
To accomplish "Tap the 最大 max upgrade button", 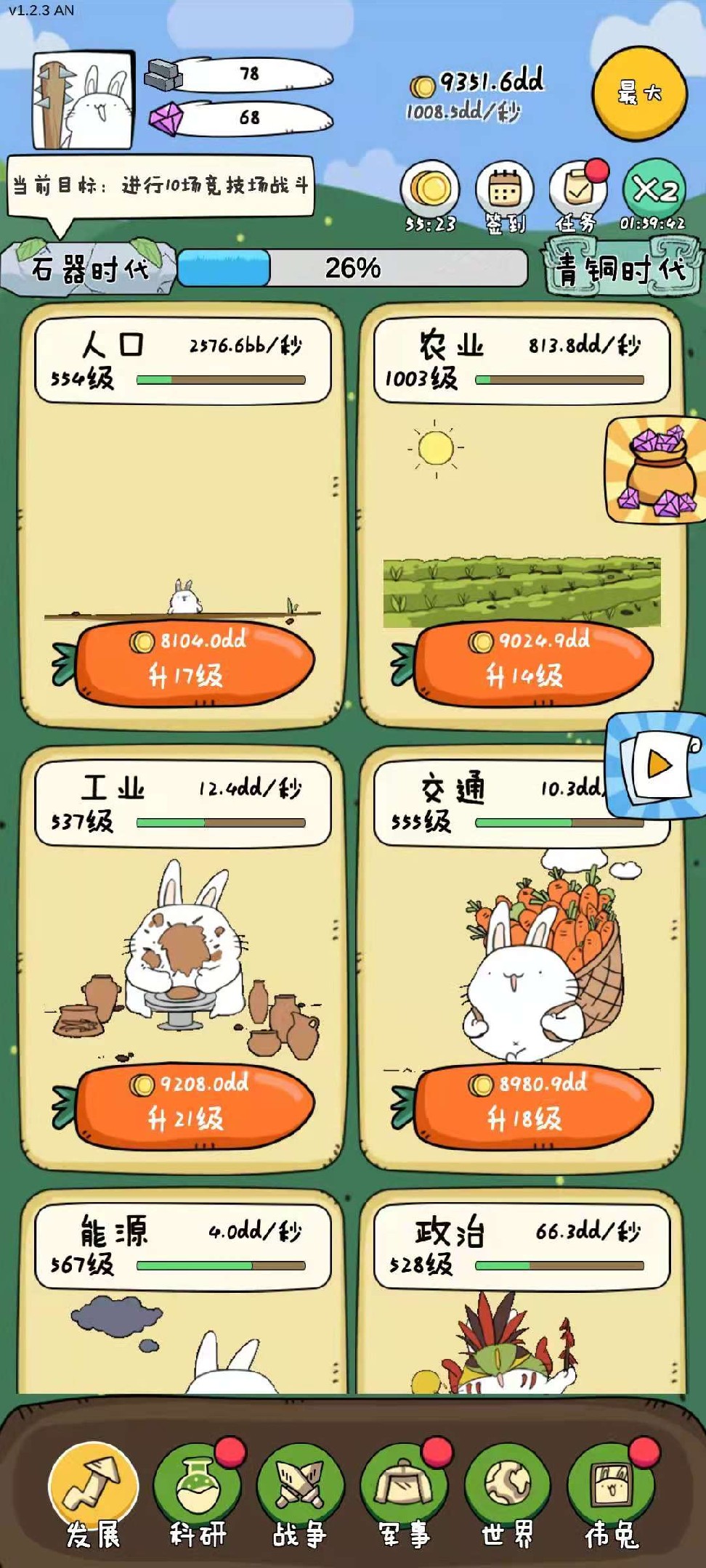I will 639,93.
